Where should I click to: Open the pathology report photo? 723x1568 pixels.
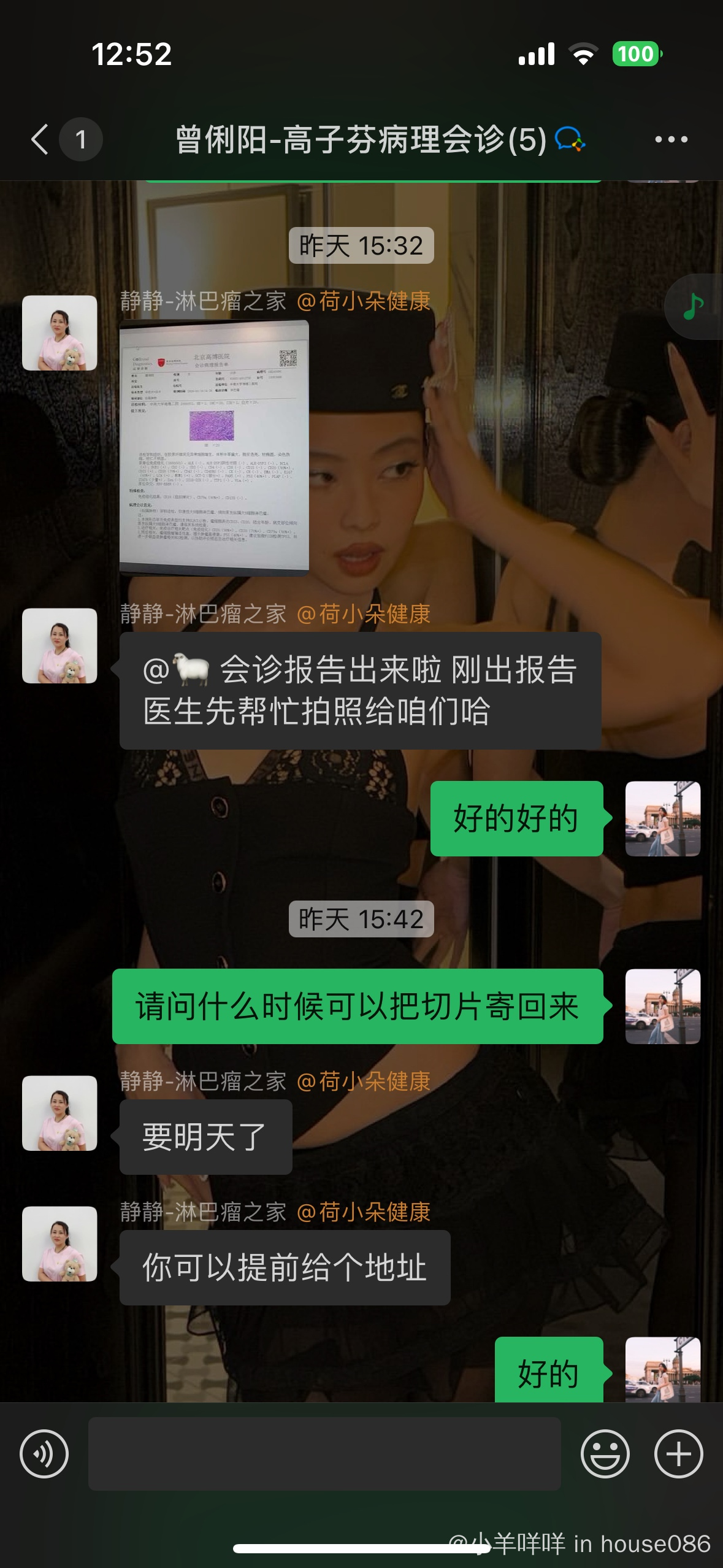point(214,447)
